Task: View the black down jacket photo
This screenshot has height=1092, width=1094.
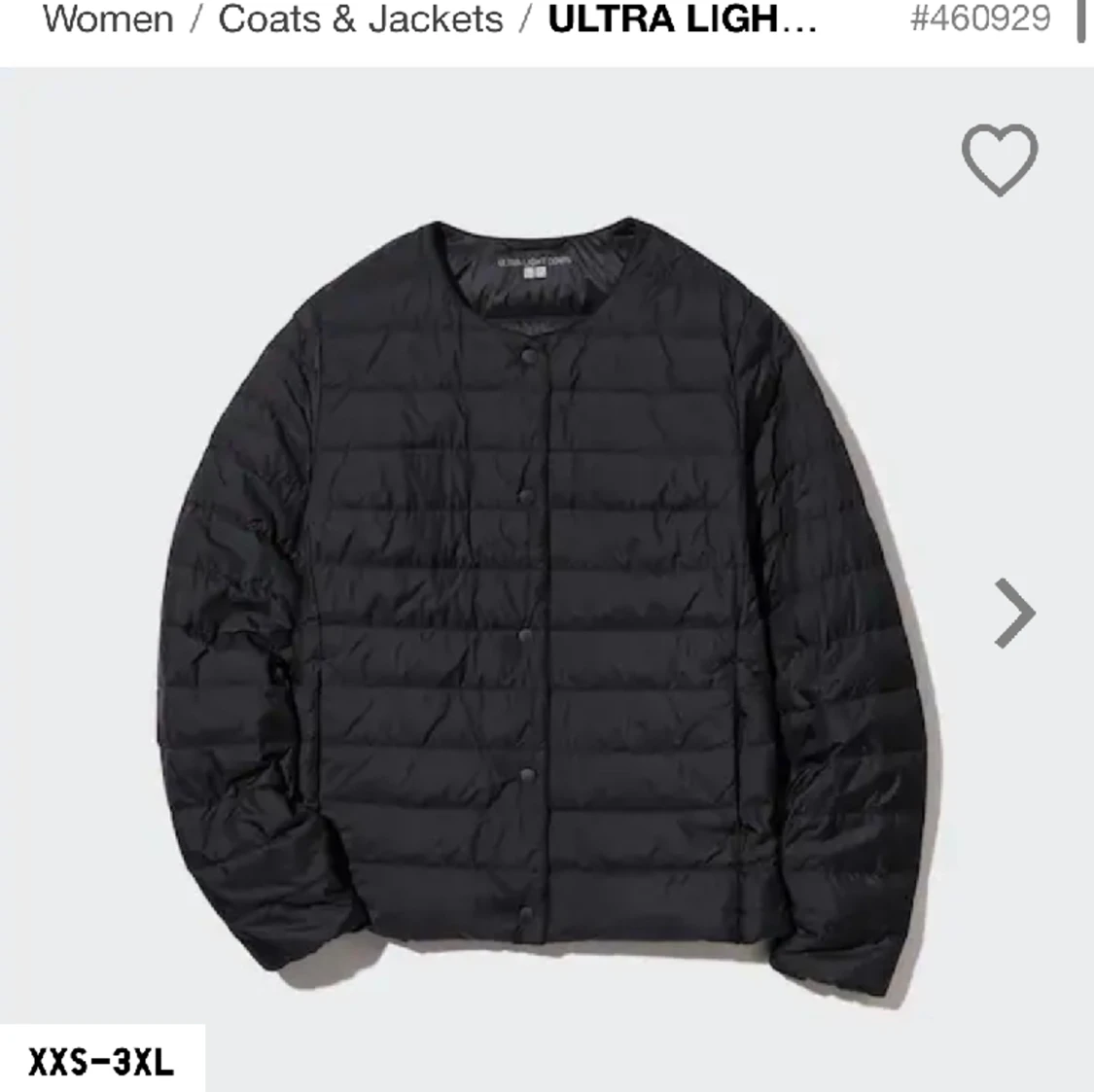Action: (545, 603)
